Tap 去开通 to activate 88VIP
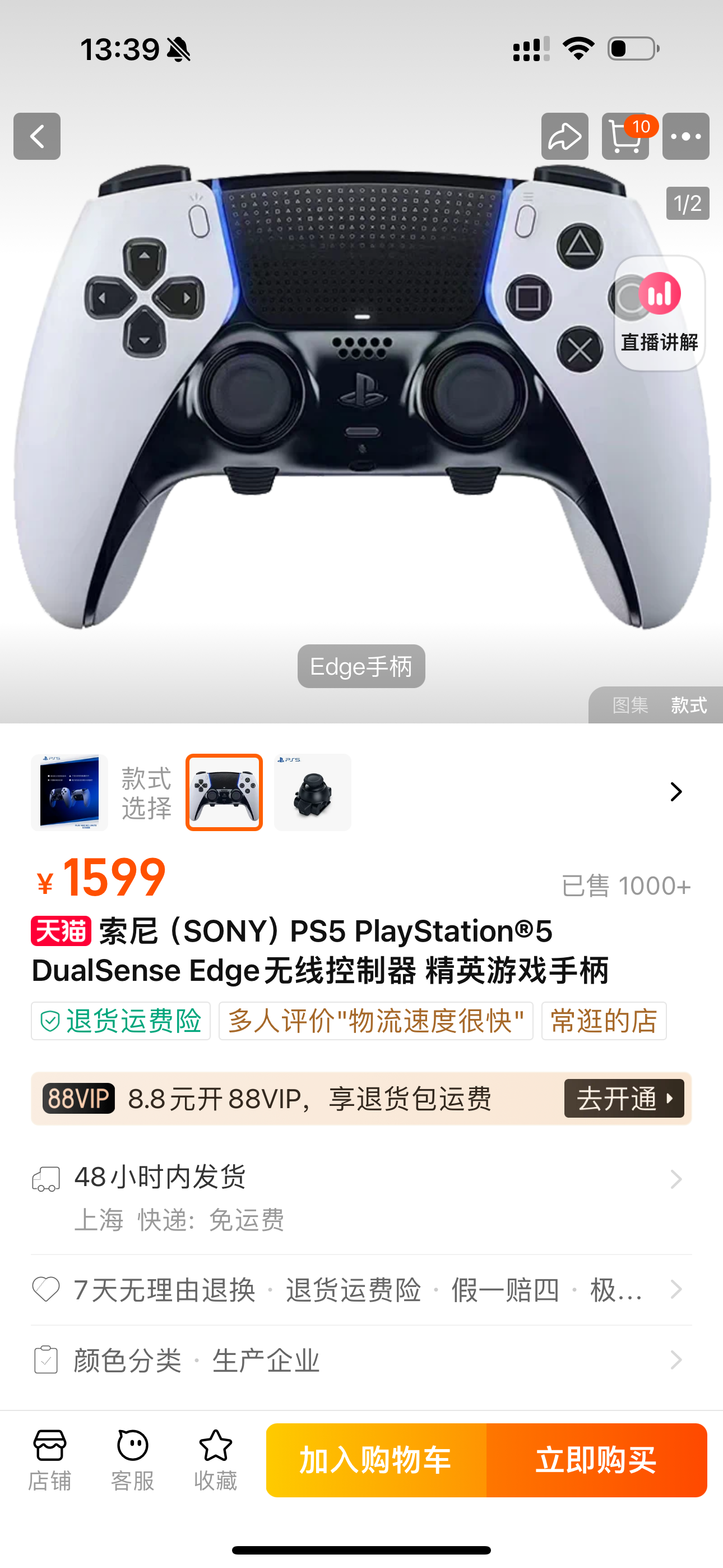 pyautogui.click(x=624, y=1099)
